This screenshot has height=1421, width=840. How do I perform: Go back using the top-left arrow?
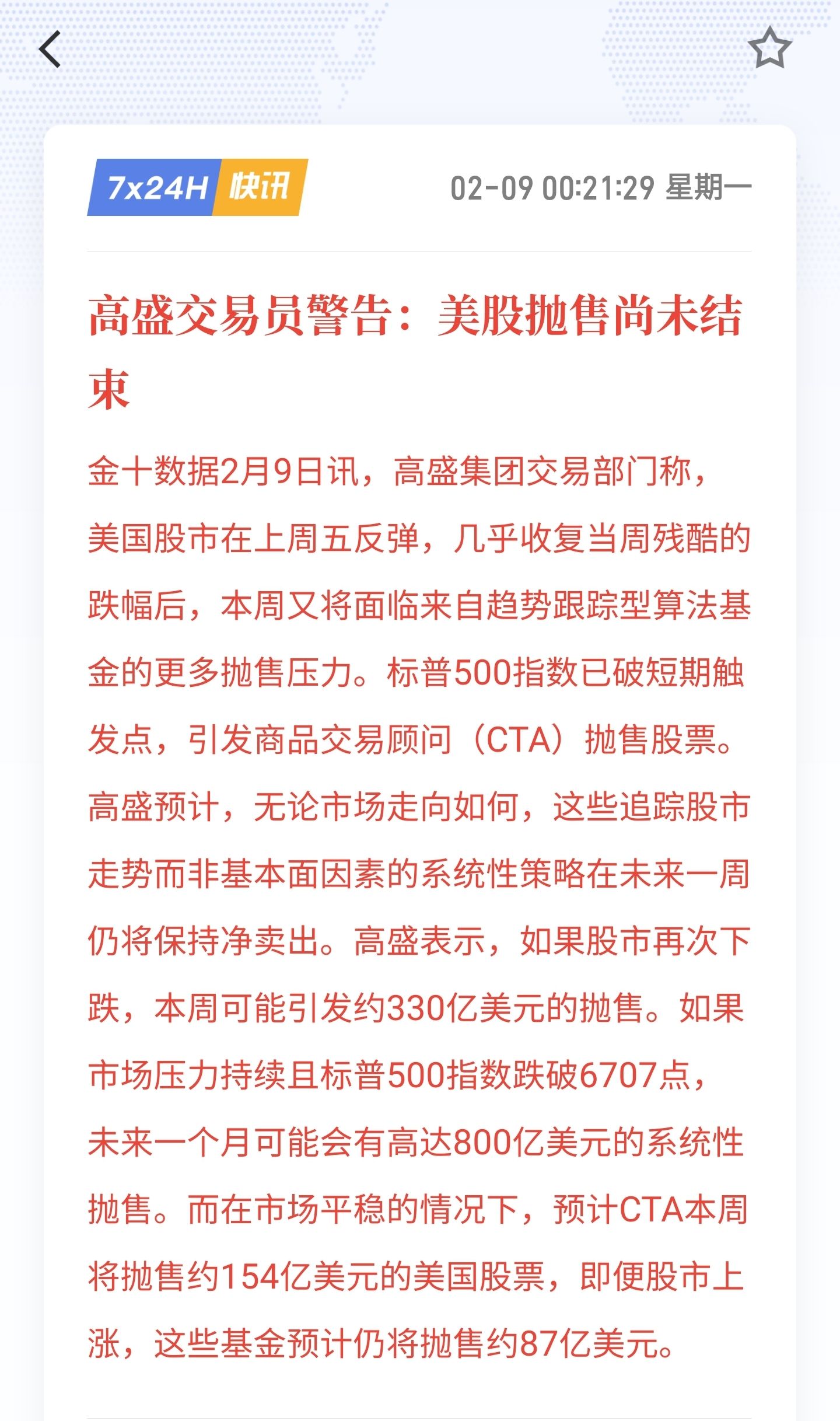[50, 49]
